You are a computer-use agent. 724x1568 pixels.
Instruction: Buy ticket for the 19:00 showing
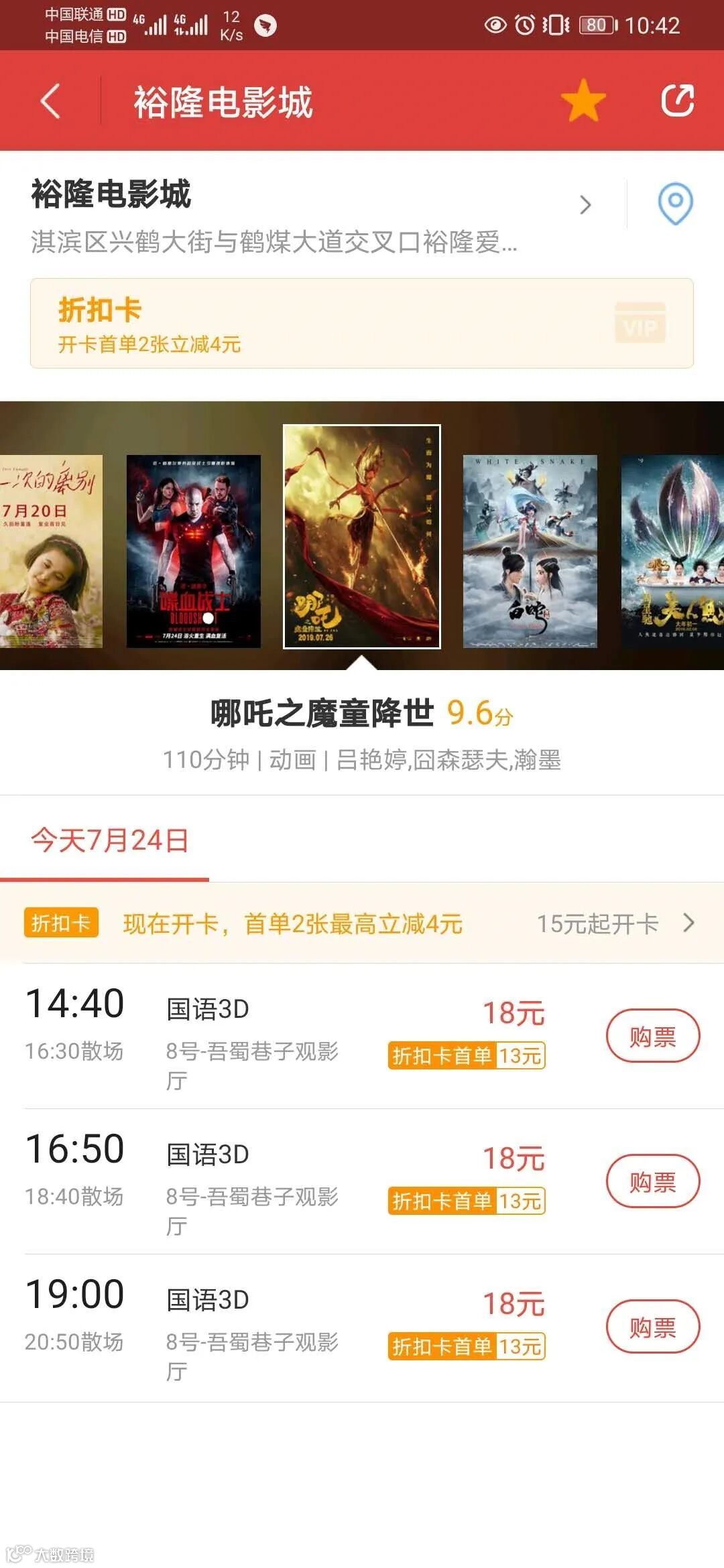652,1327
